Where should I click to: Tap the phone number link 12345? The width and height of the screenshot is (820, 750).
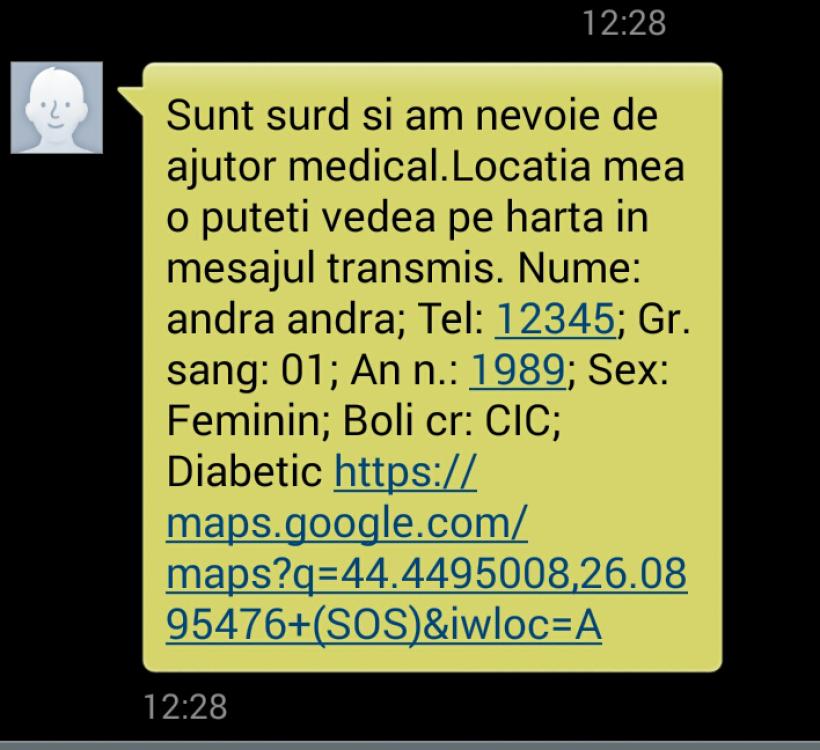[x=554, y=319]
